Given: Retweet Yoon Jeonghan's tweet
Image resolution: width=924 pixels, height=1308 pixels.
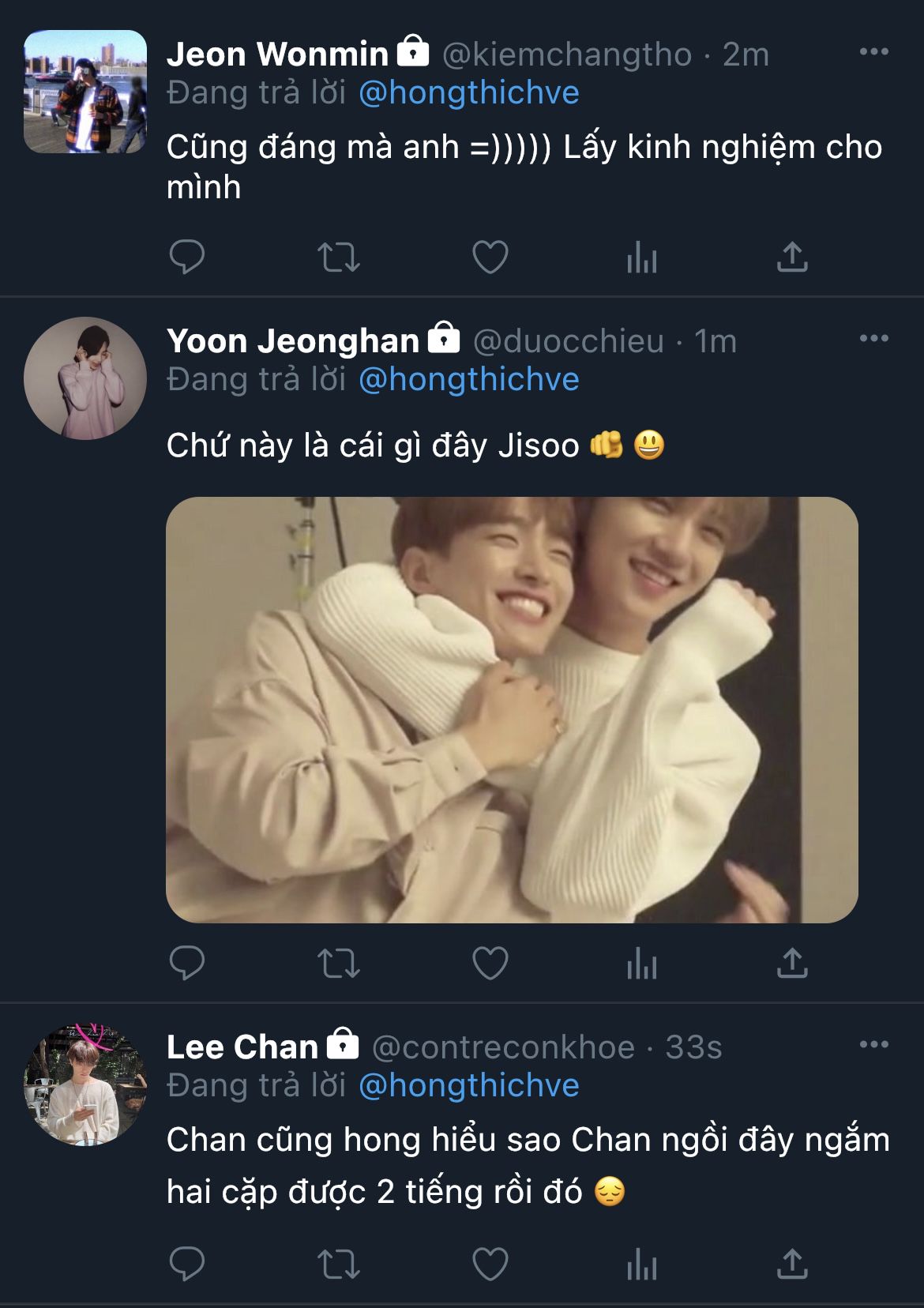Looking at the screenshot, I should [x=338, y=963].
